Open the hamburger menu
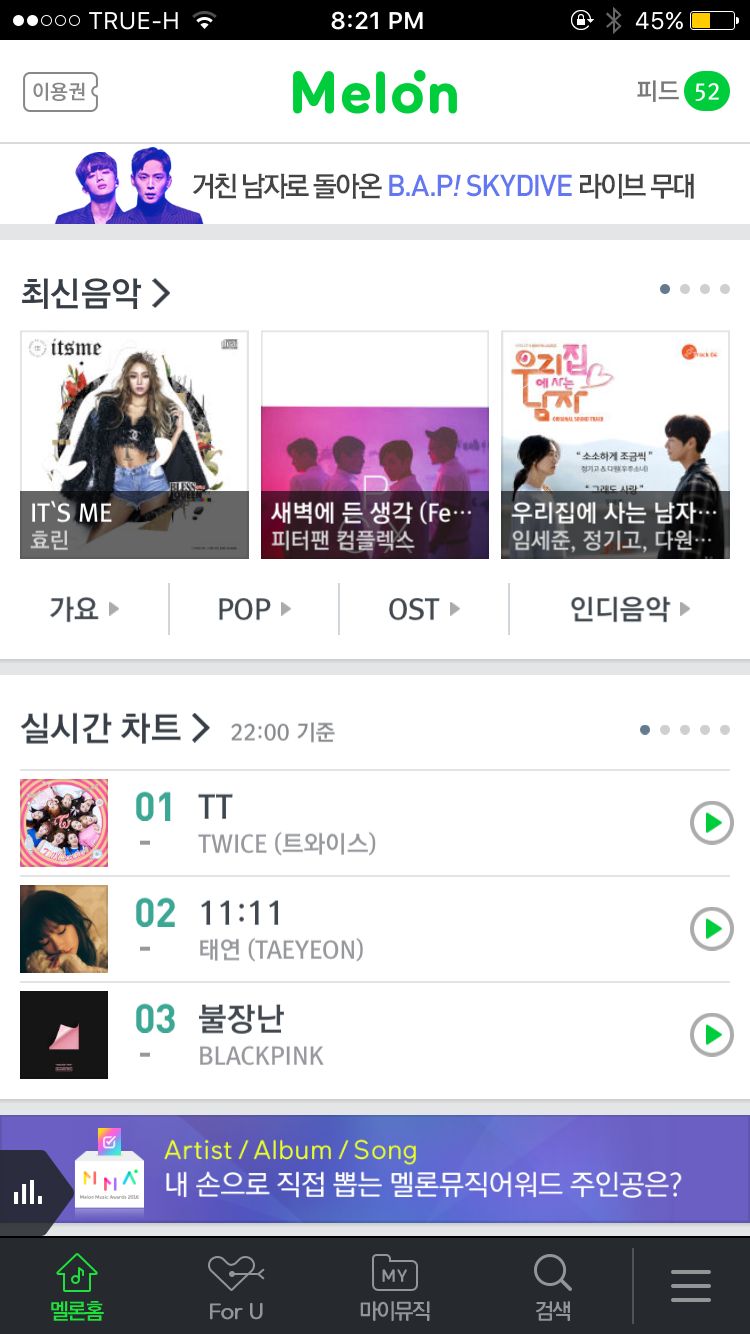Viewport: 750px width, 1334px height. 691,1286
